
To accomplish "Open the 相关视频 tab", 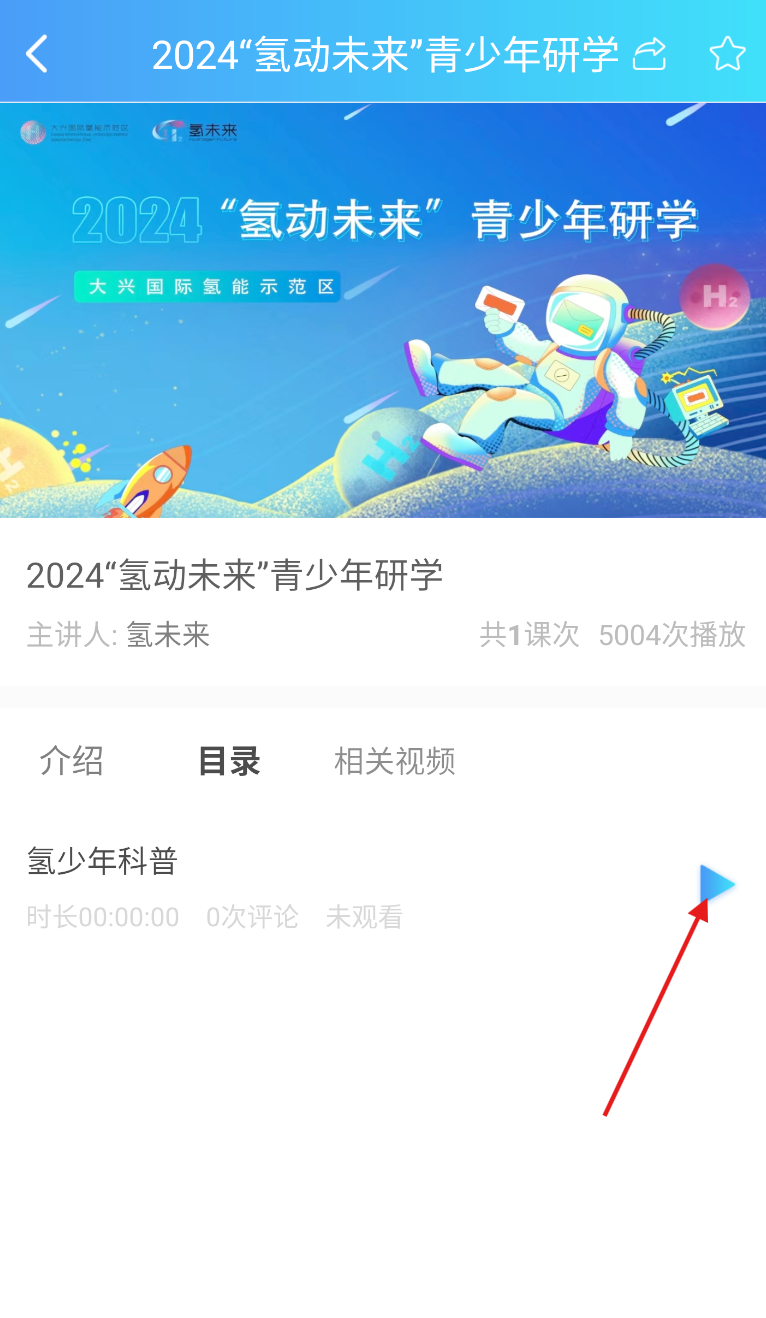I will tap(394, 761).
